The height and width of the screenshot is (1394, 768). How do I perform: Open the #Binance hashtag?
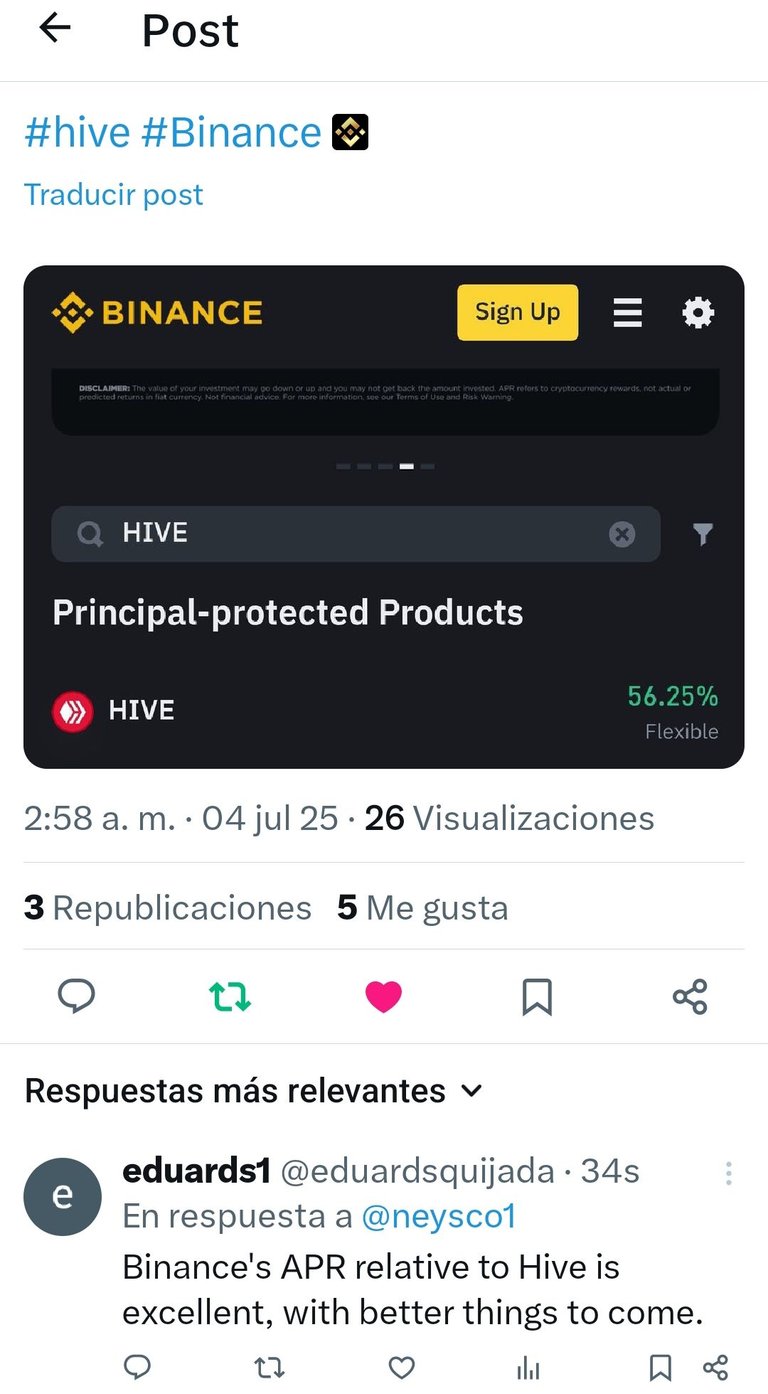pyautogui.click(x=231, y=132)
